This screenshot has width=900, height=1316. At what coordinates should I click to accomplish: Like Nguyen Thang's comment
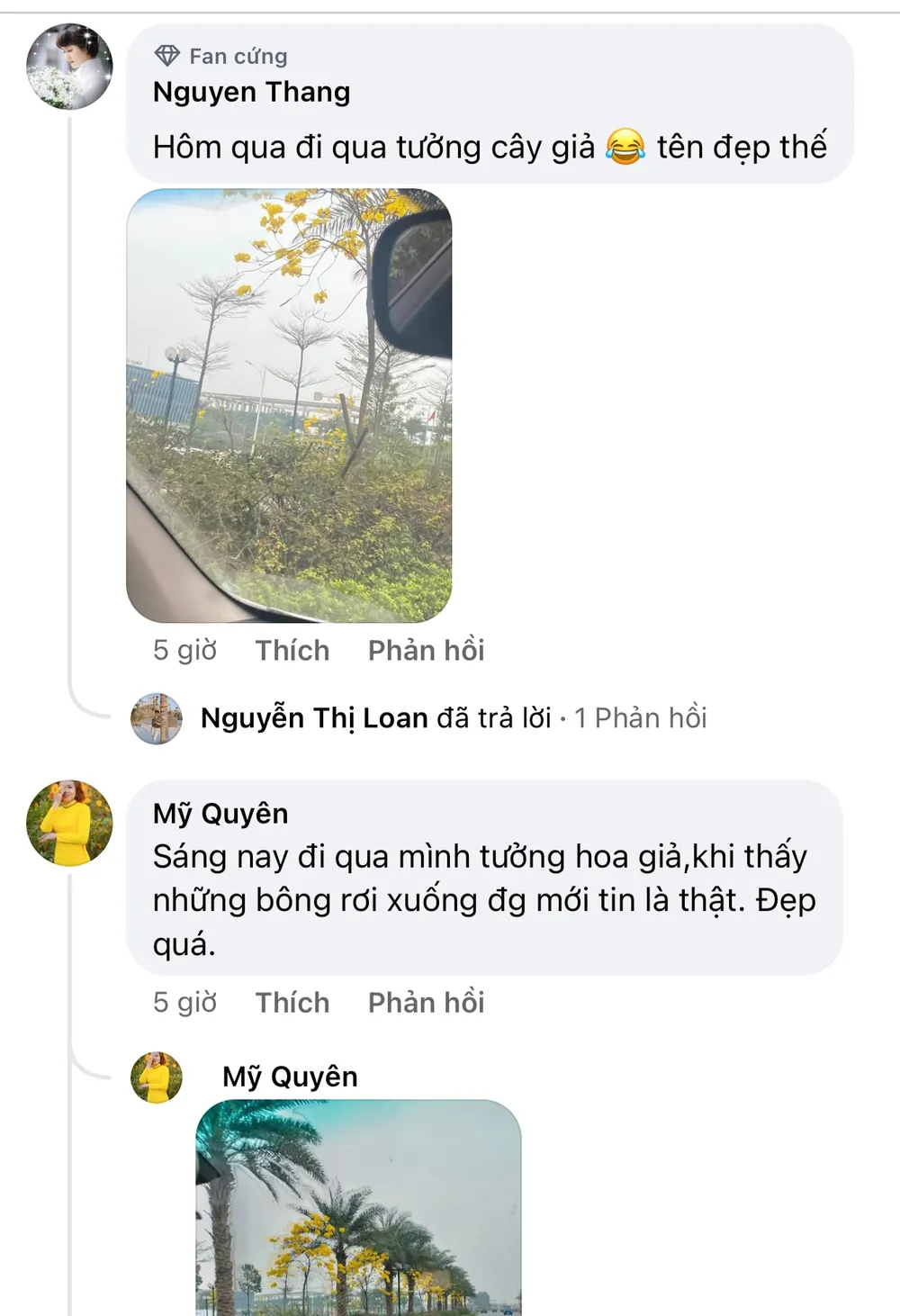coord(292,650)
